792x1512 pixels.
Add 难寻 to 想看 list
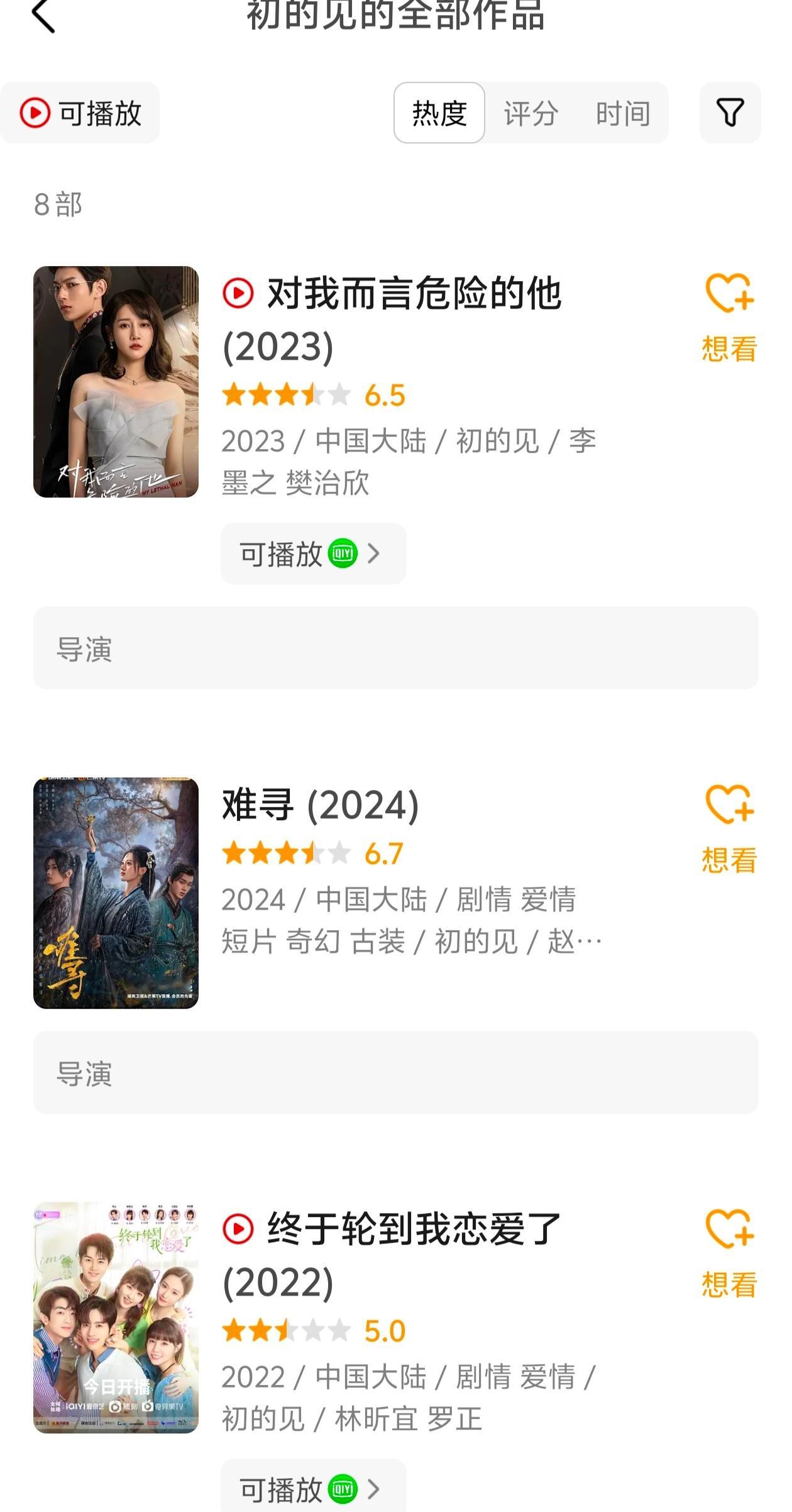(x=729, y=829)
